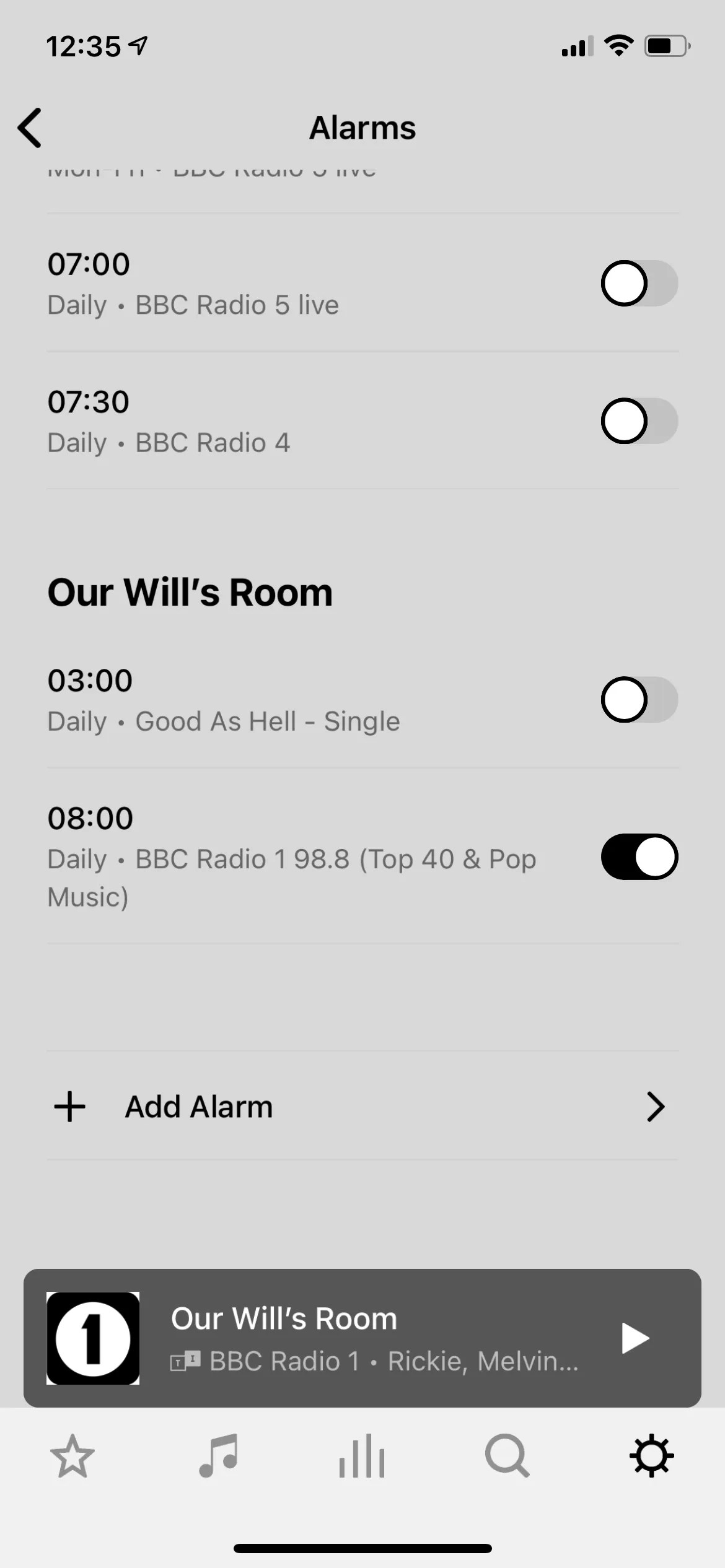This screenshot has height=1568, width=725.
Task: Disable the 08:00 BBC Radio 1 alarm
Action: (637, 857)
